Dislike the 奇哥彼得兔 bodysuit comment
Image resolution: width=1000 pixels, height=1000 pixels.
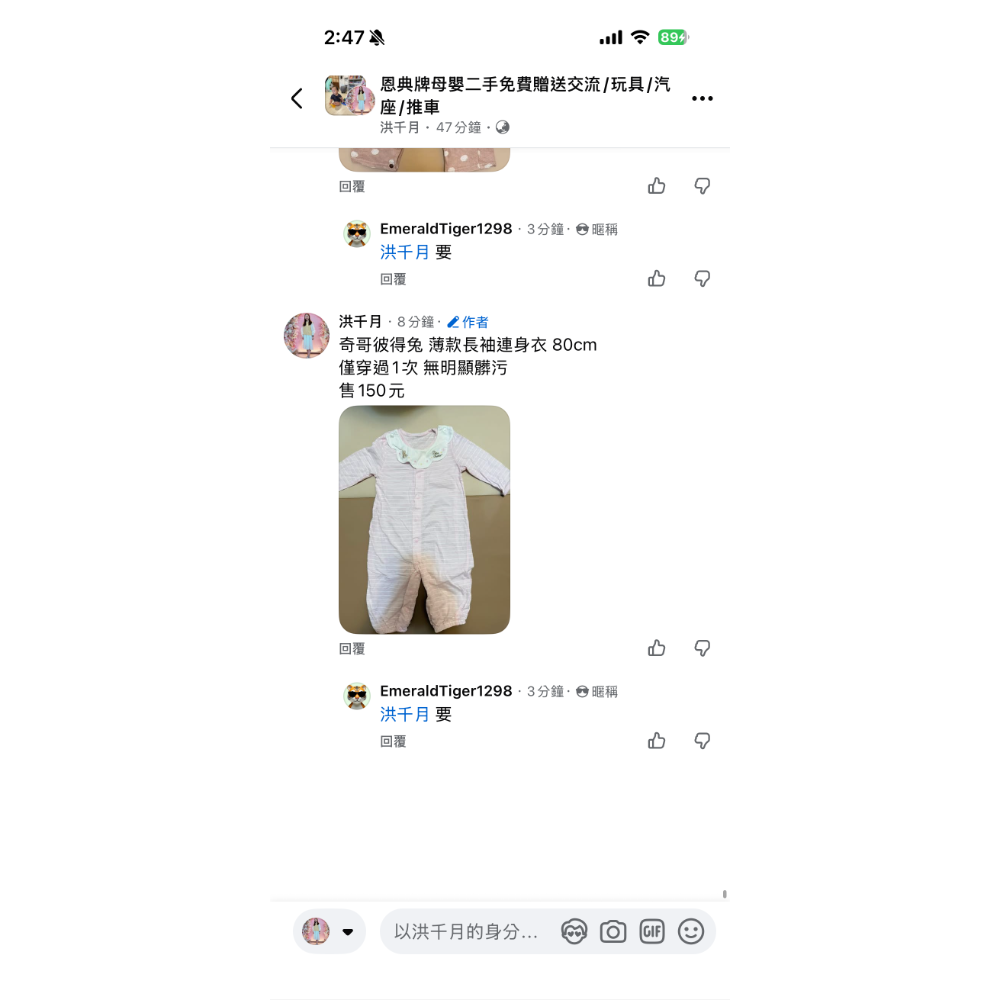[702, 648]
